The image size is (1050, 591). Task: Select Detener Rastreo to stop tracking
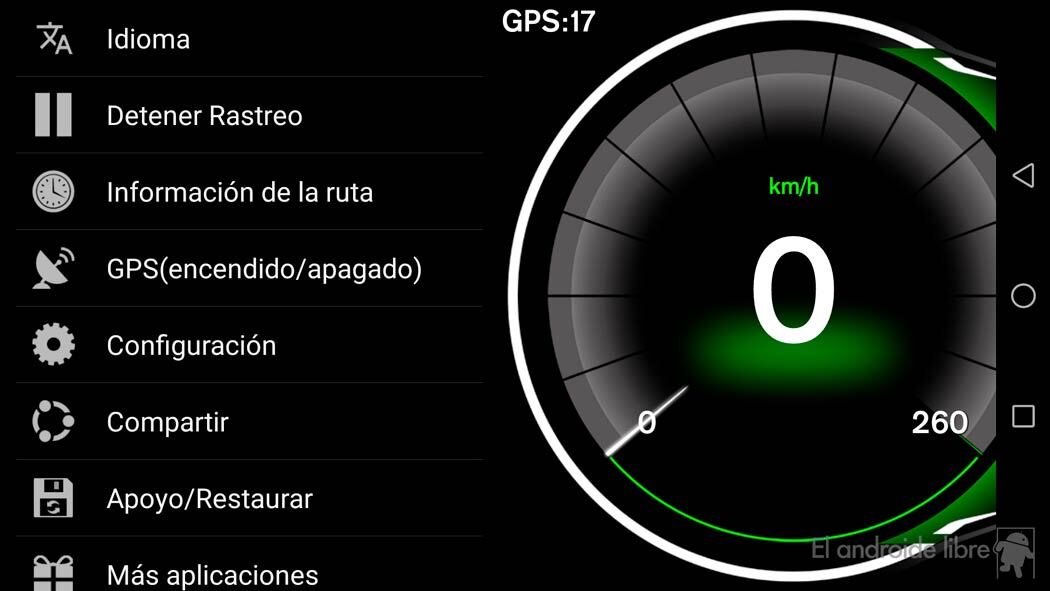(204, 116)
